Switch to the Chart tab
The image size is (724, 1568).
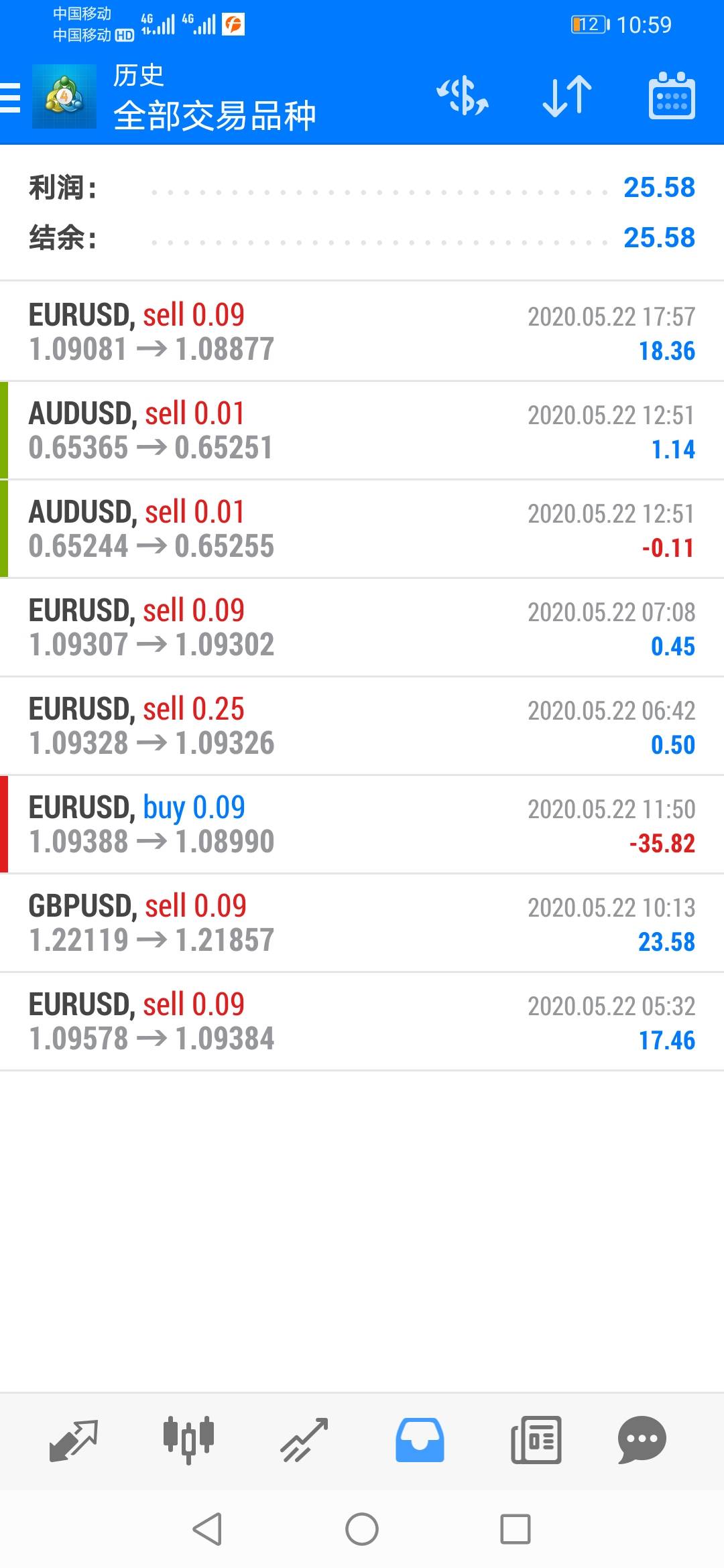click(189, 1439)
